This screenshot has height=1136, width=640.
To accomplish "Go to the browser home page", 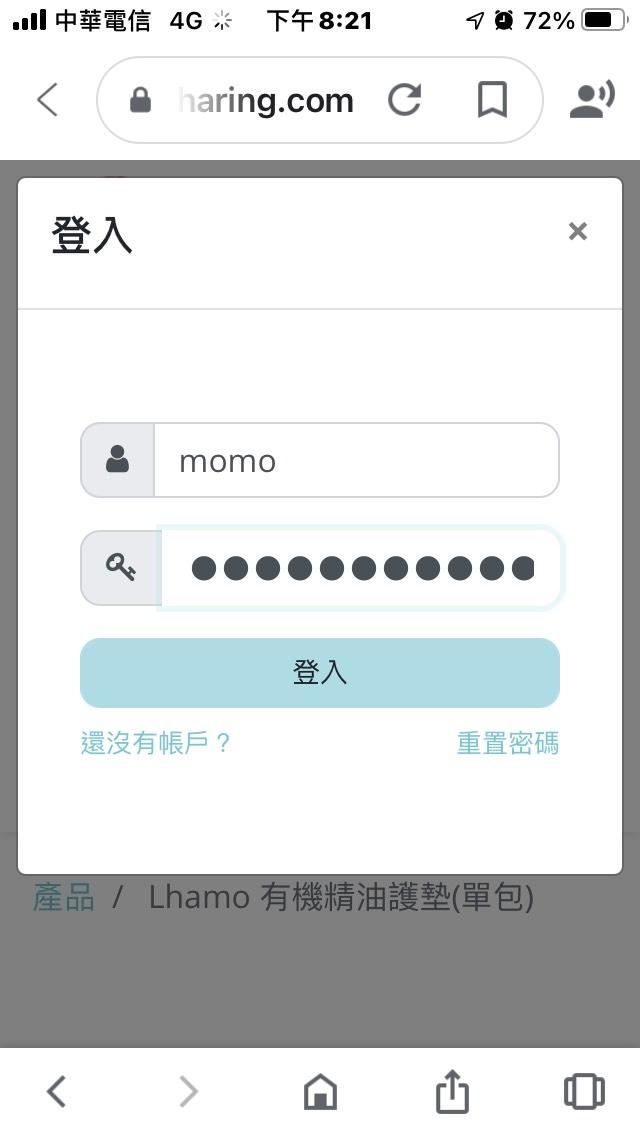I will 320,1091.
